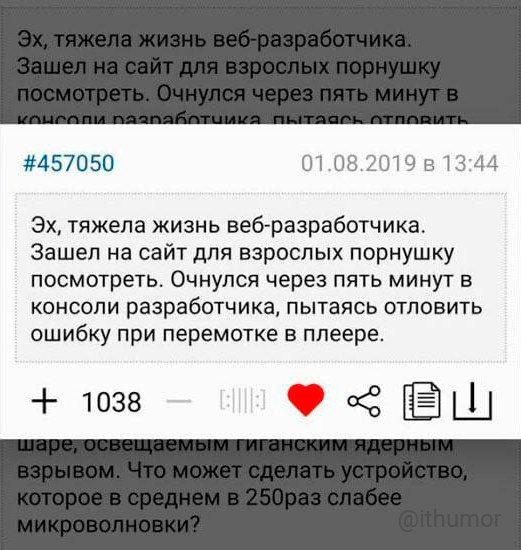
Task: Downvote the quote with the minus
Action: click(179, 401)
